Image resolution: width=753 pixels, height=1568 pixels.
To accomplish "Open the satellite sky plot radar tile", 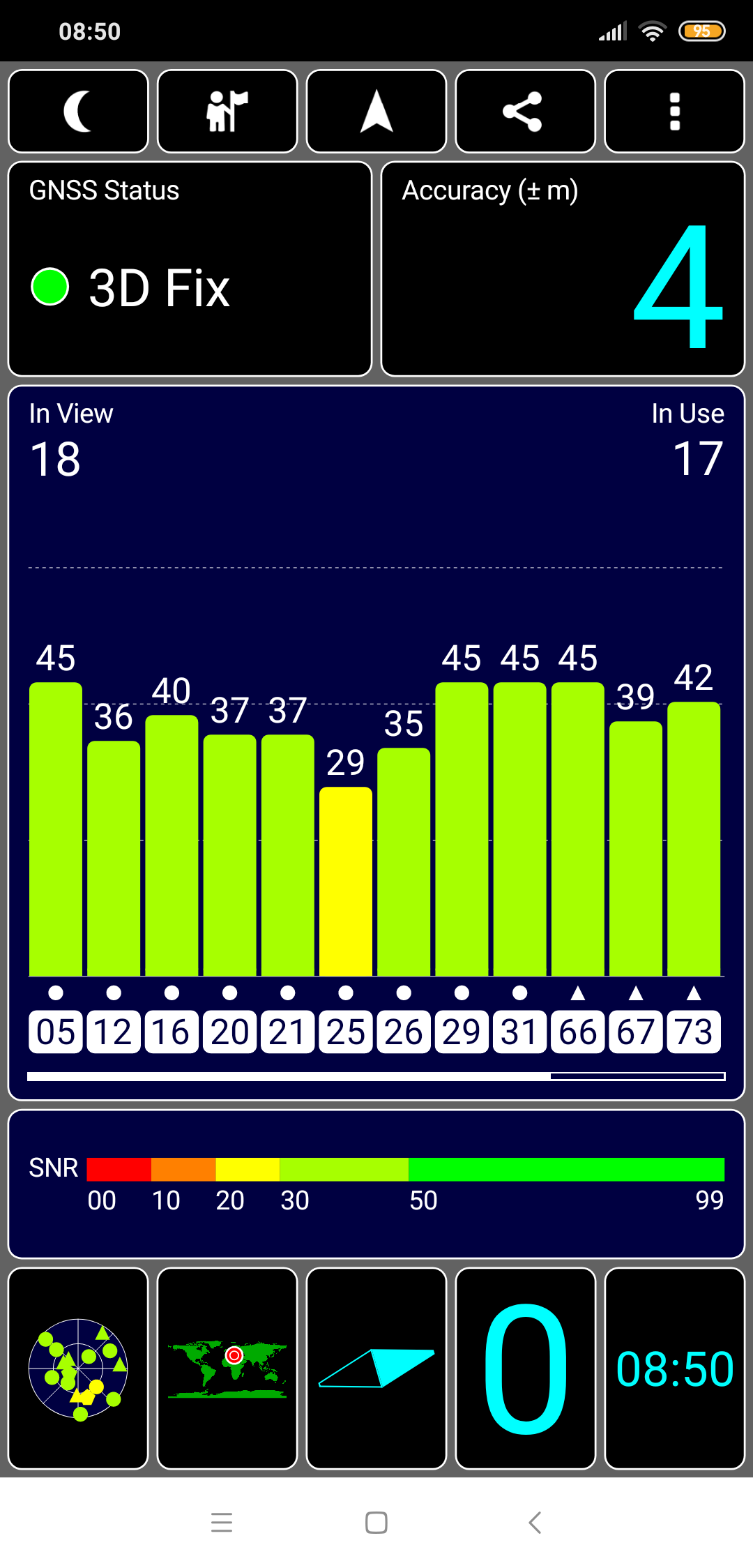I will (x=78, y=1369).
